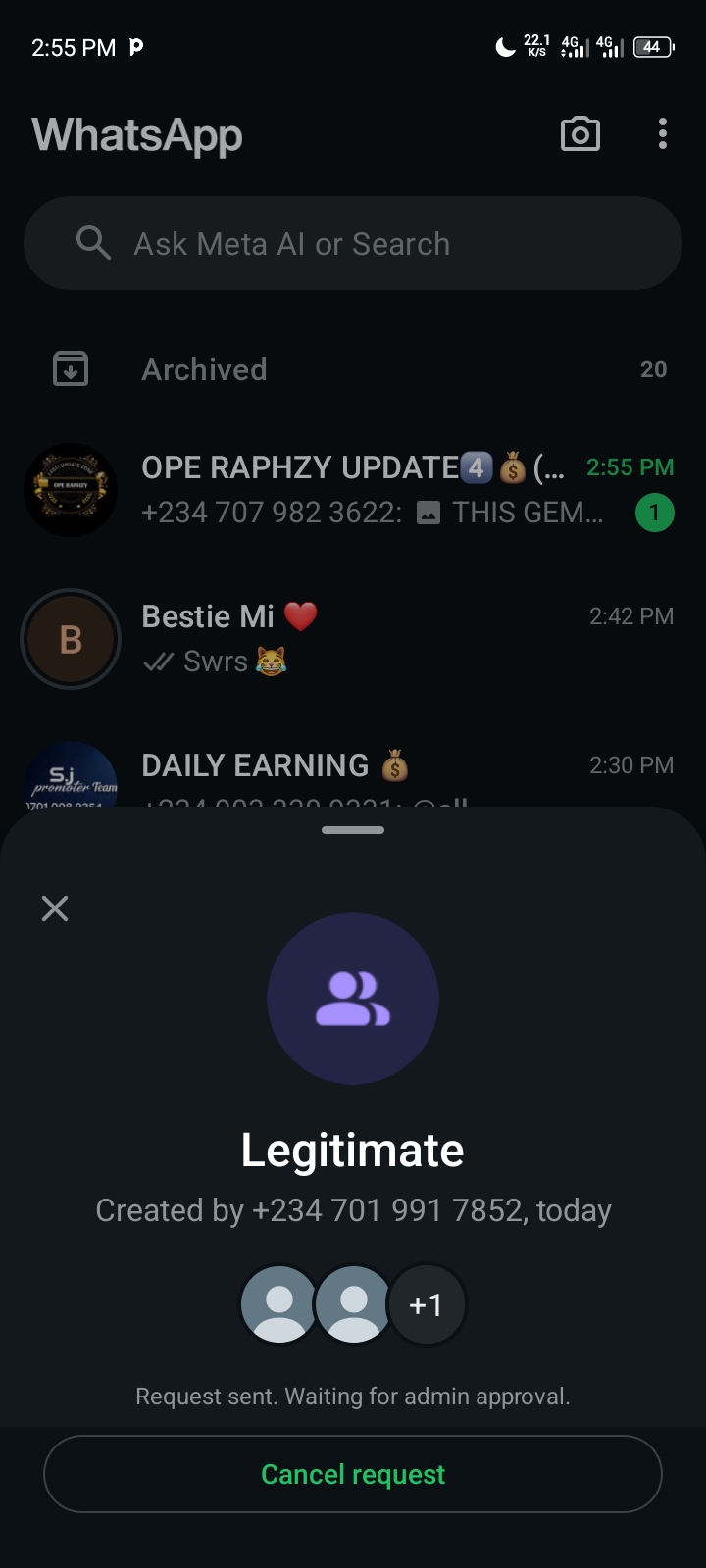Tap the Ask Meta AI or Search box
The width and height of the screenshot is (706, 1568).
coord(353,243)
